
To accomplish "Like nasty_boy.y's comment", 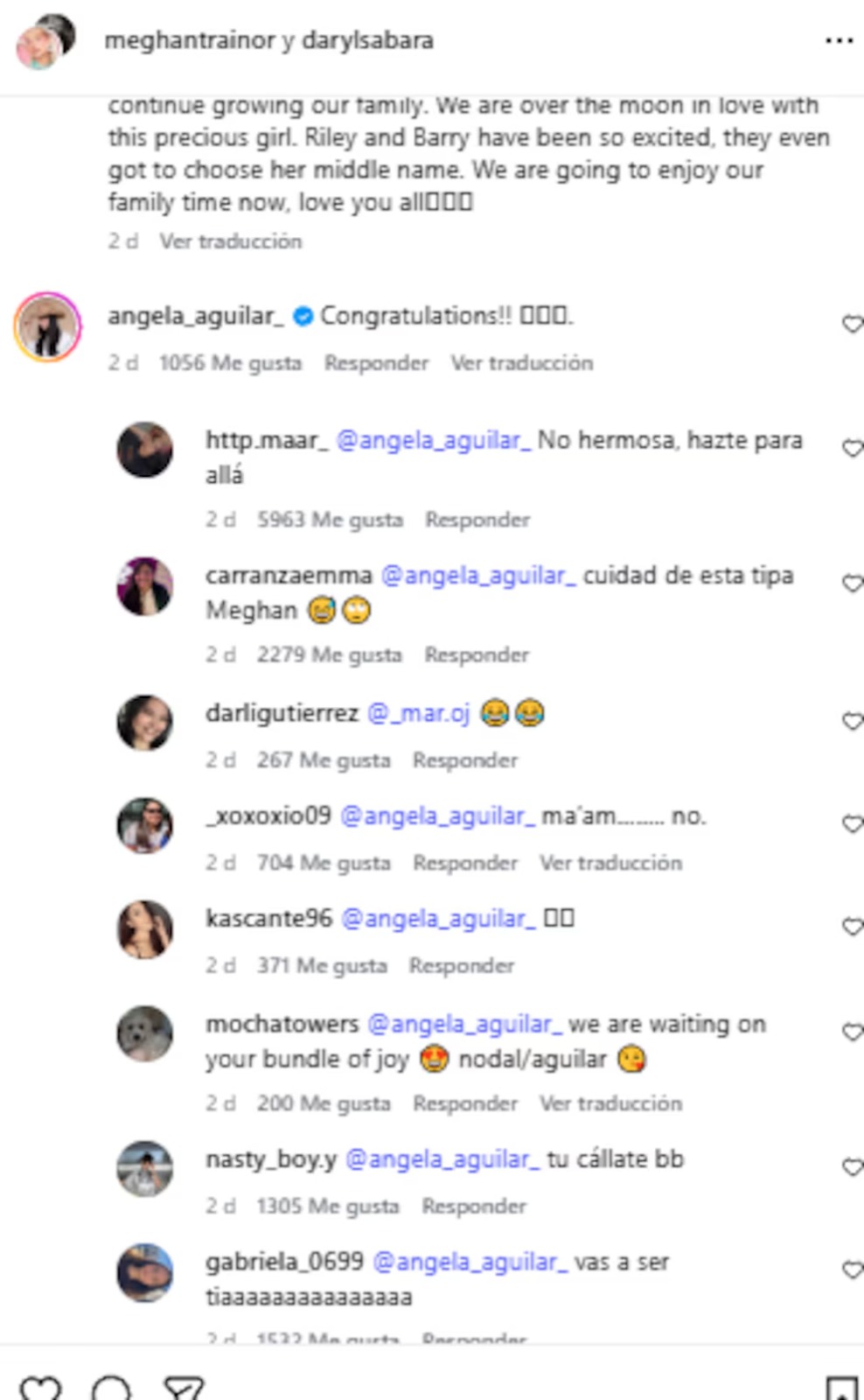I will (852, 1167).
